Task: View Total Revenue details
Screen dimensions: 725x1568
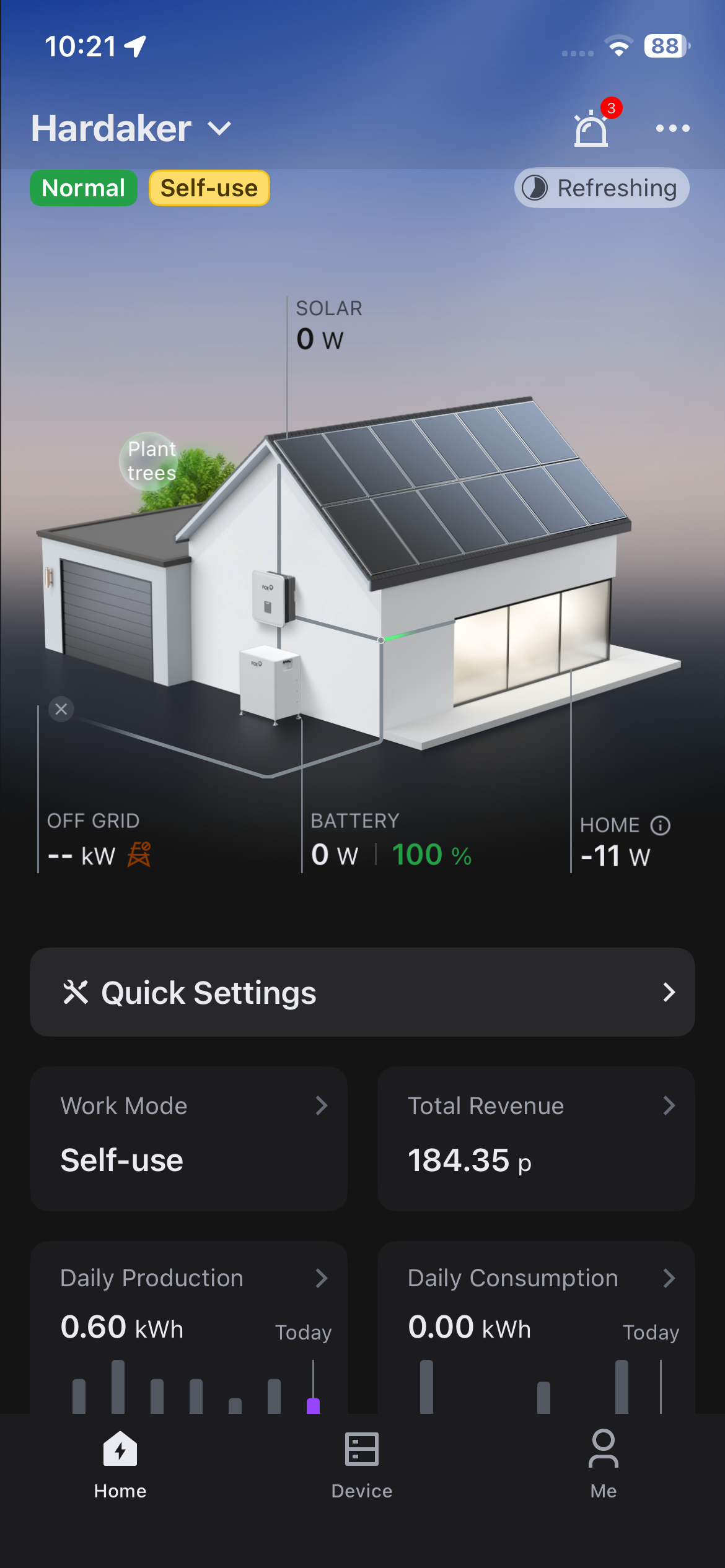Action: click(x=535, y=1138)
